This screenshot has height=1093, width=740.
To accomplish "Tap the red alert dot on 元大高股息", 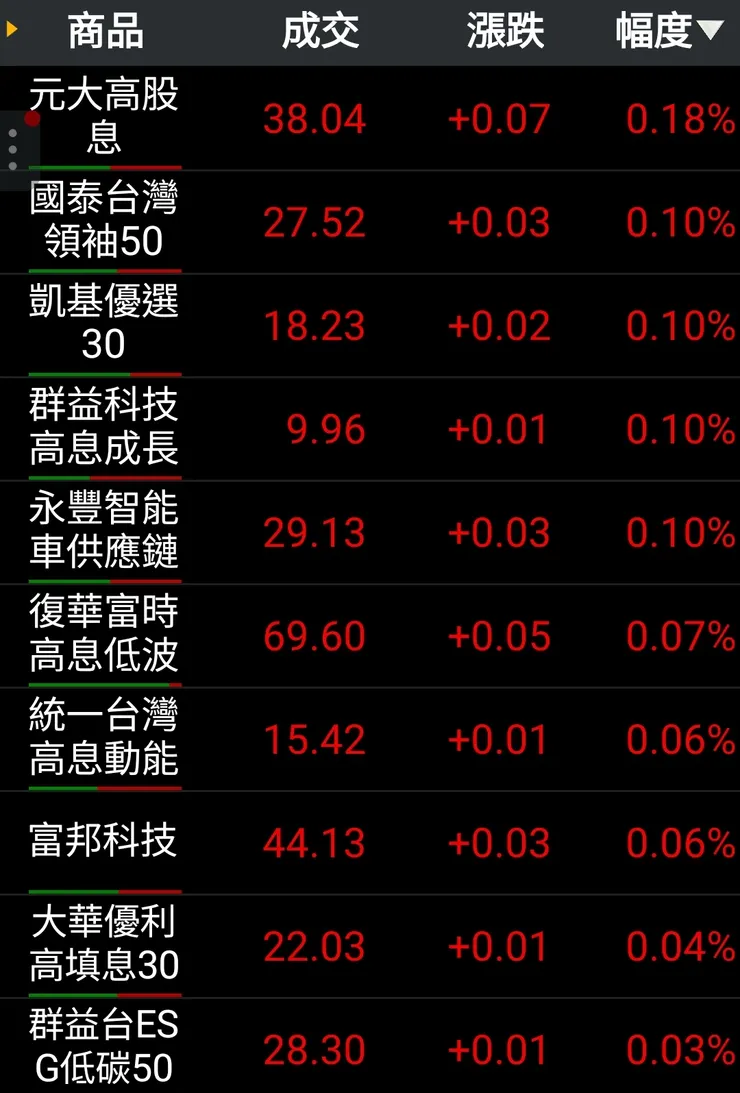I will click(31, 117).
